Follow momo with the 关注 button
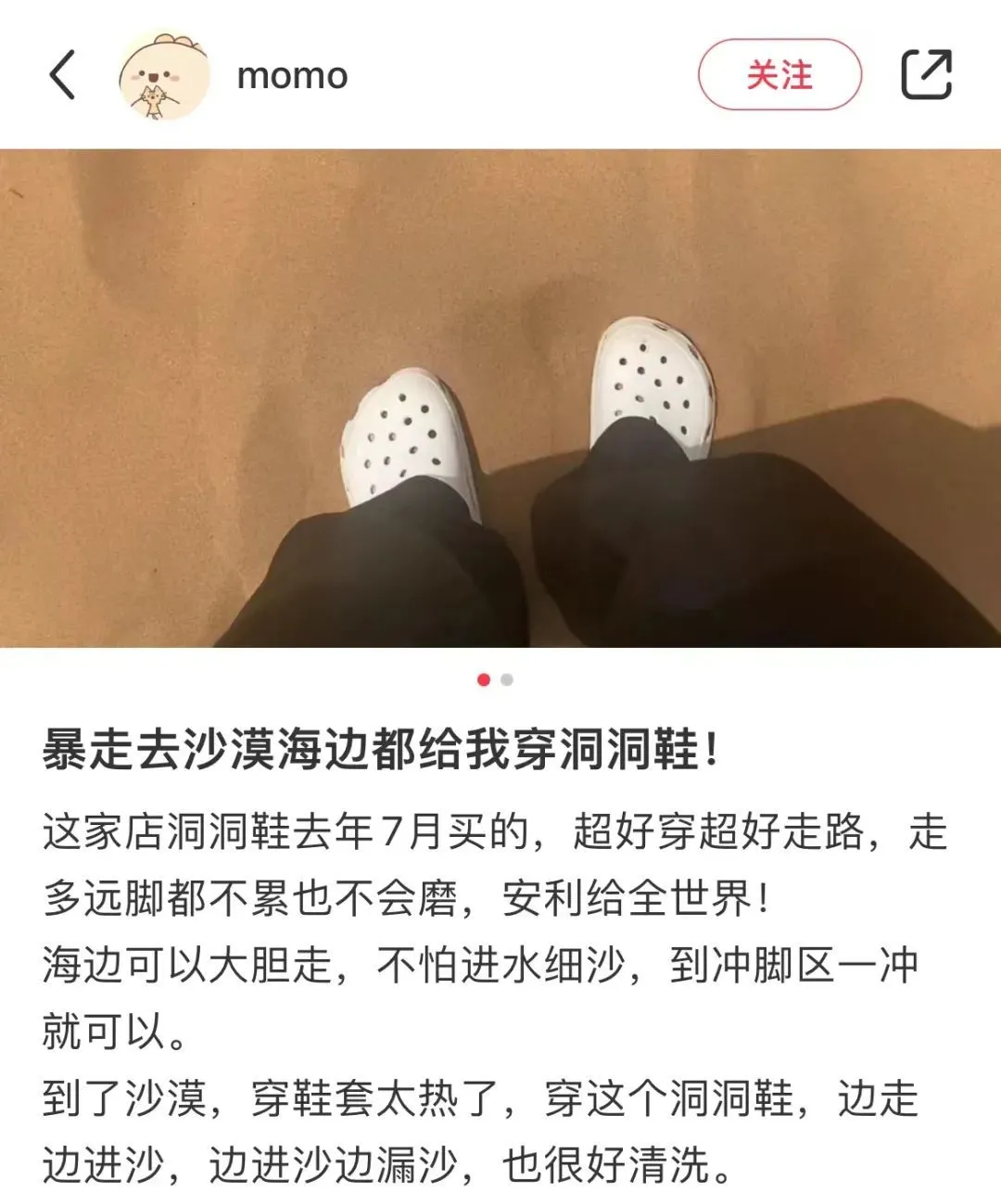The image size is (1001, 1204). click(779, 75)
